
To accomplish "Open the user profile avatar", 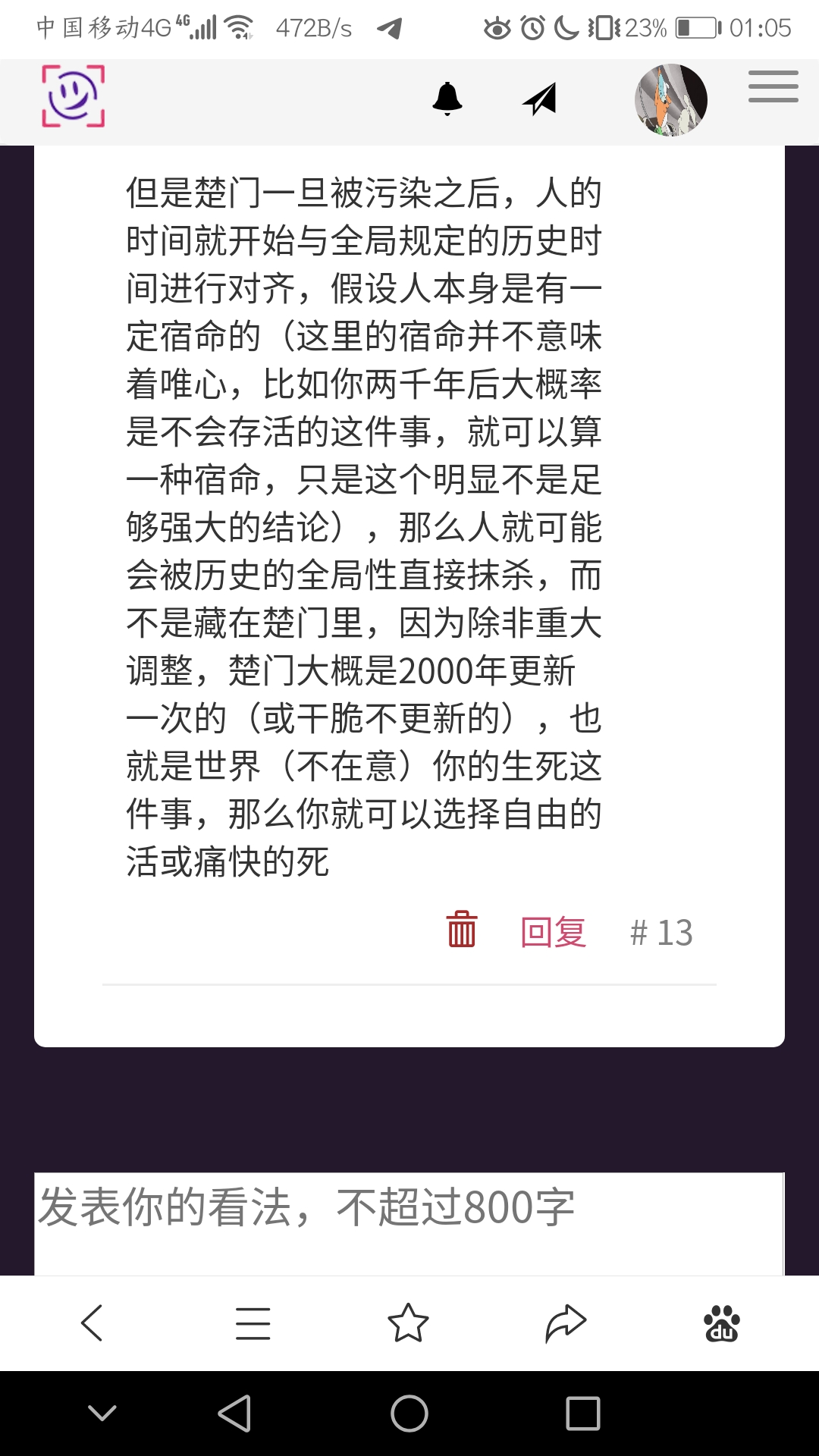I will [670, 100].
